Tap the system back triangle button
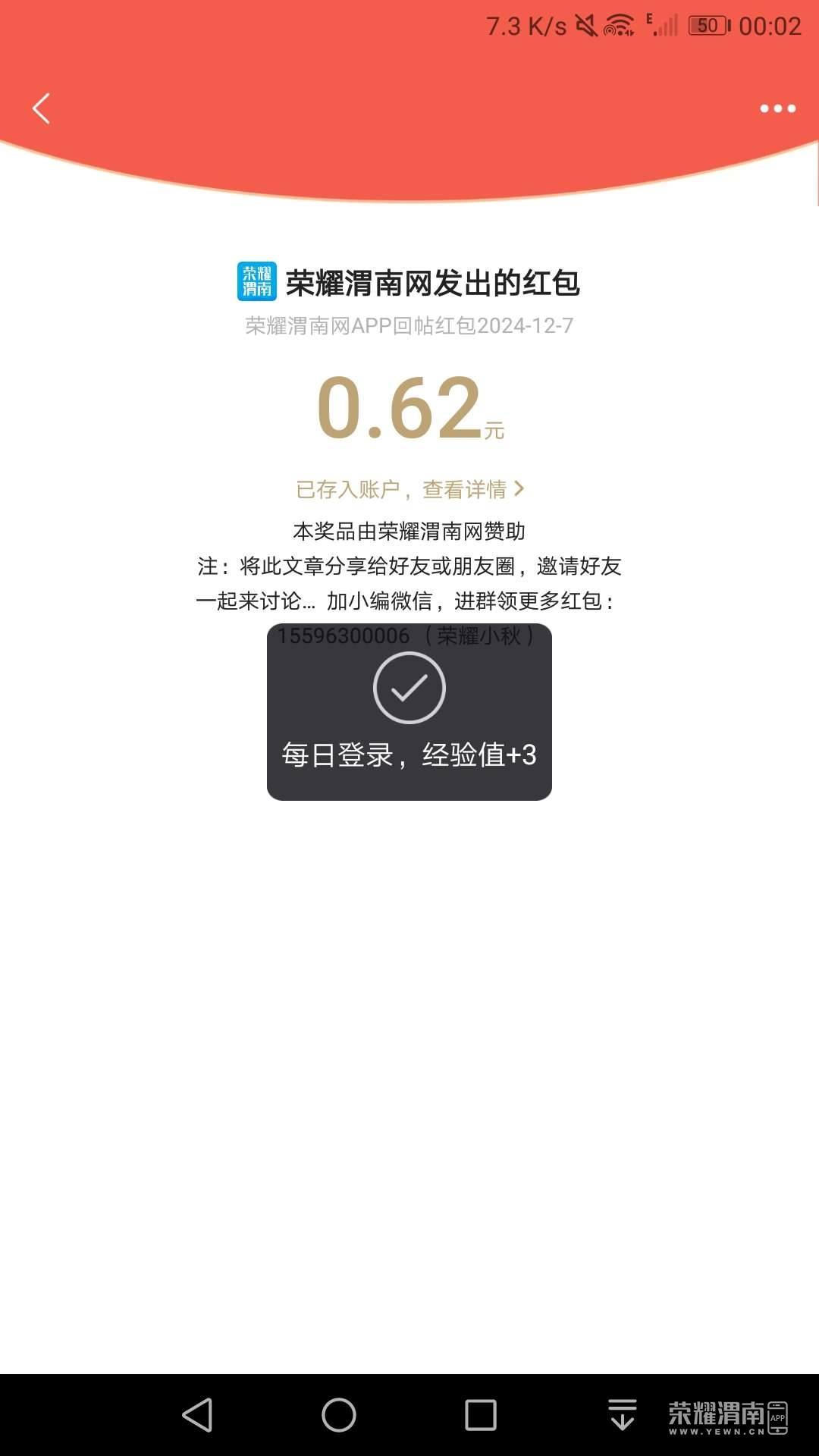 point(198,1415)
